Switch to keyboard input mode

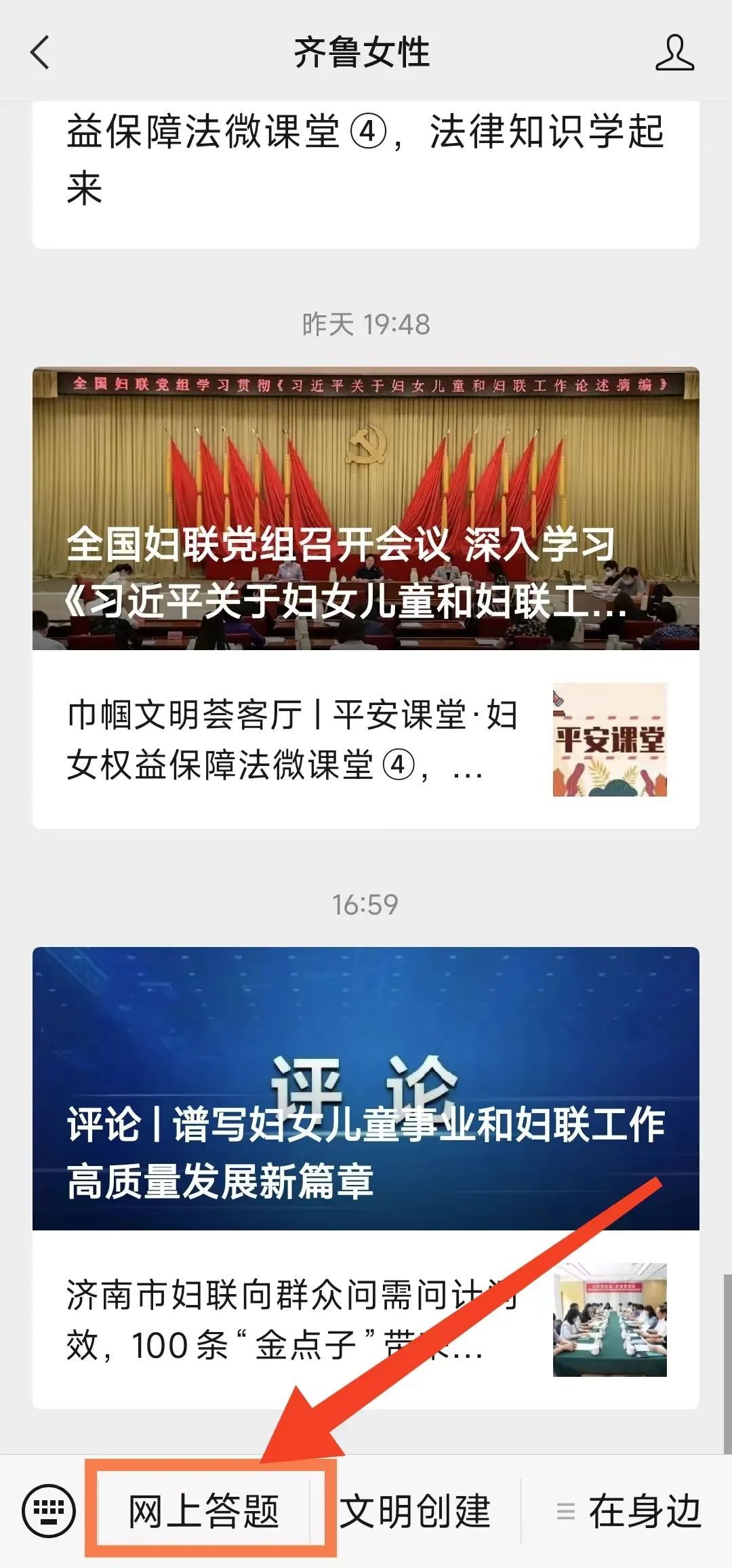click(49, 1510)
